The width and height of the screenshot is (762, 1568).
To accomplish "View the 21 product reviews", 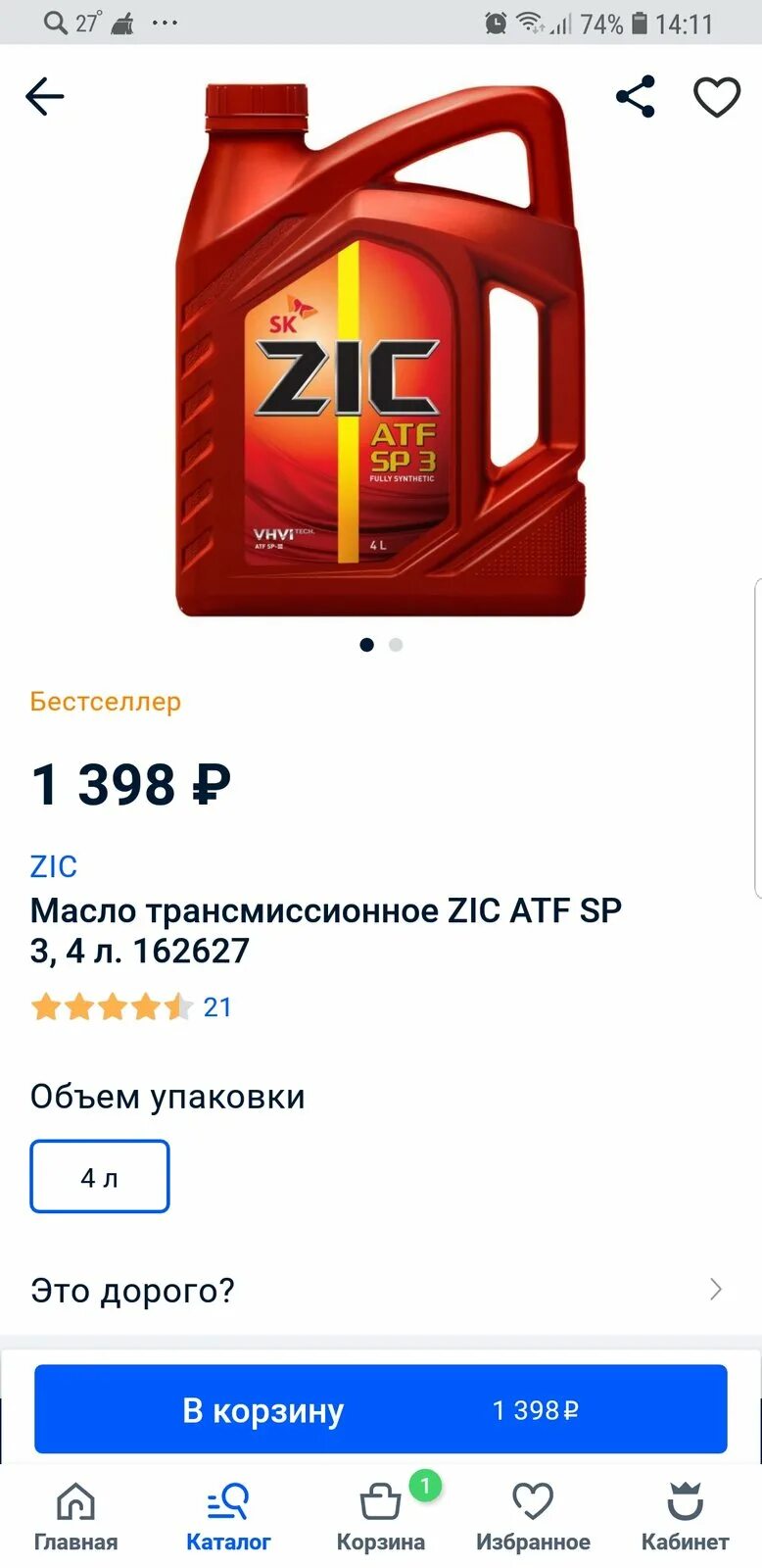I will [217, 1007].
